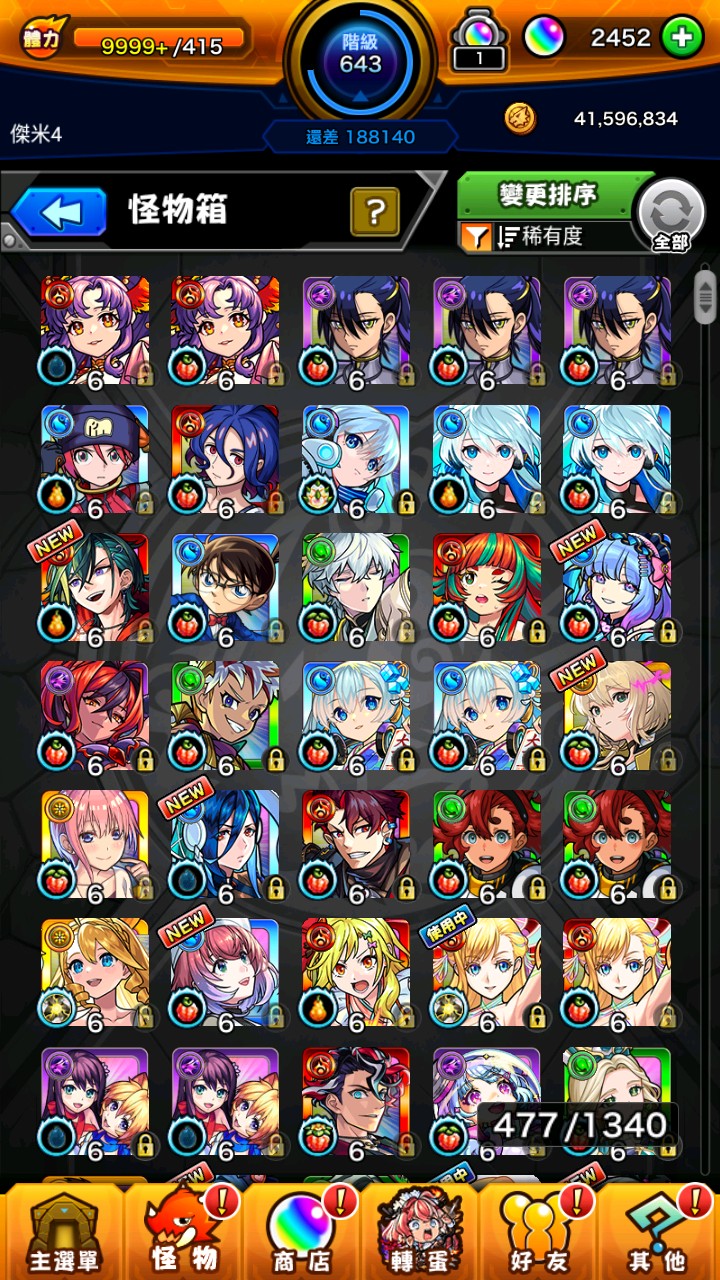Select the NEW blonde monster with pink hairclip
This screenshot has height=1280, width=720.
point(617,716)
